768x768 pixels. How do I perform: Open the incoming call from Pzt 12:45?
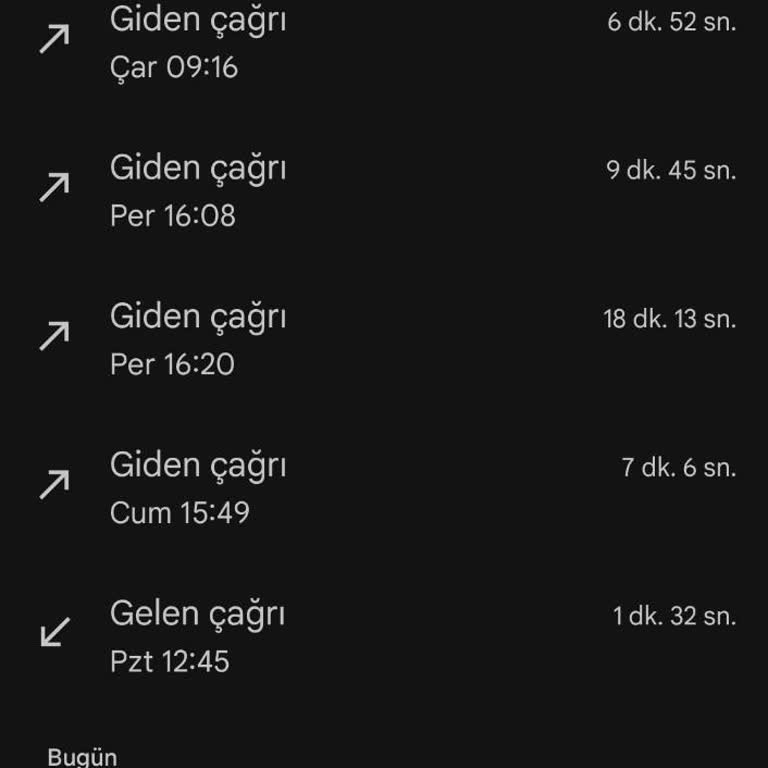(384, 636)
